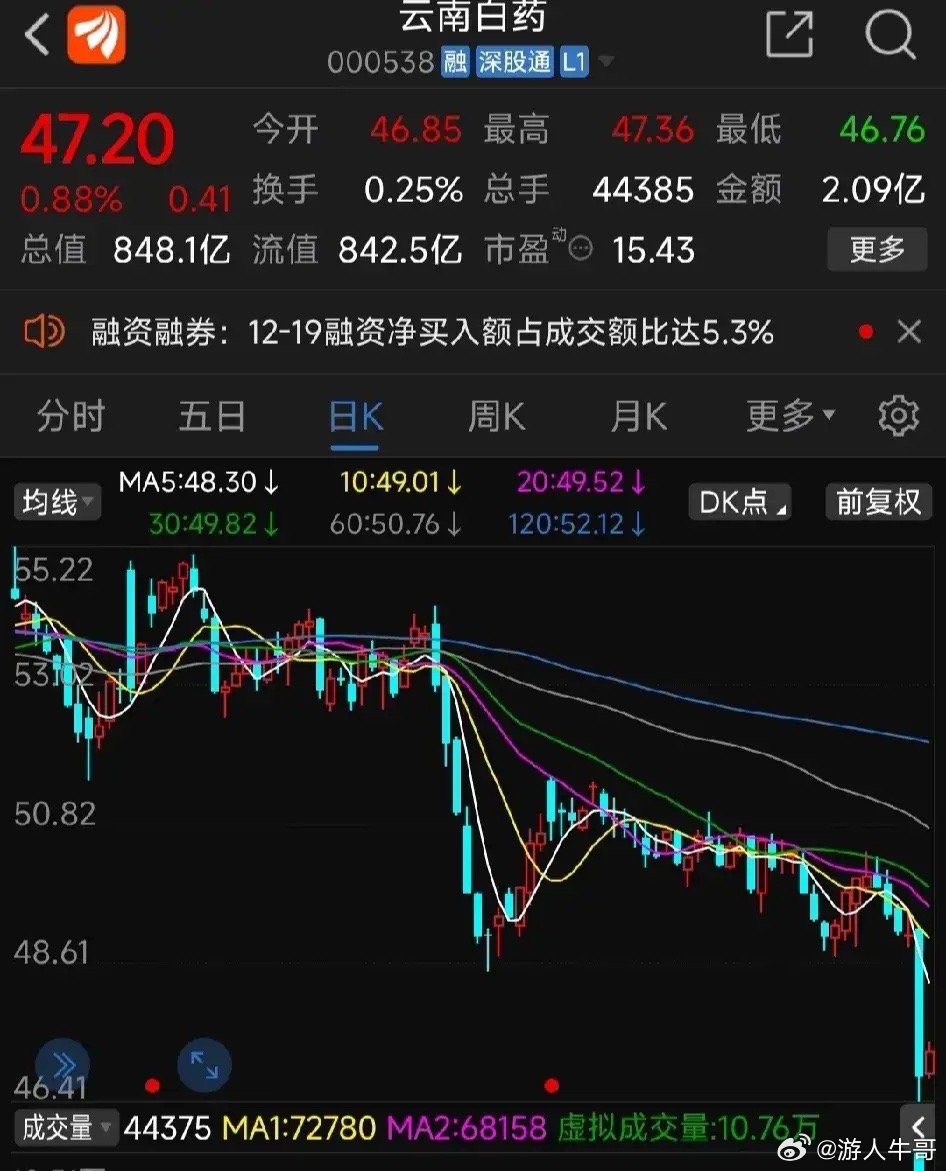The width and height of the screenshot is (946, 1171).
Task: Share this stock page
Action: [x=789, y=36]
